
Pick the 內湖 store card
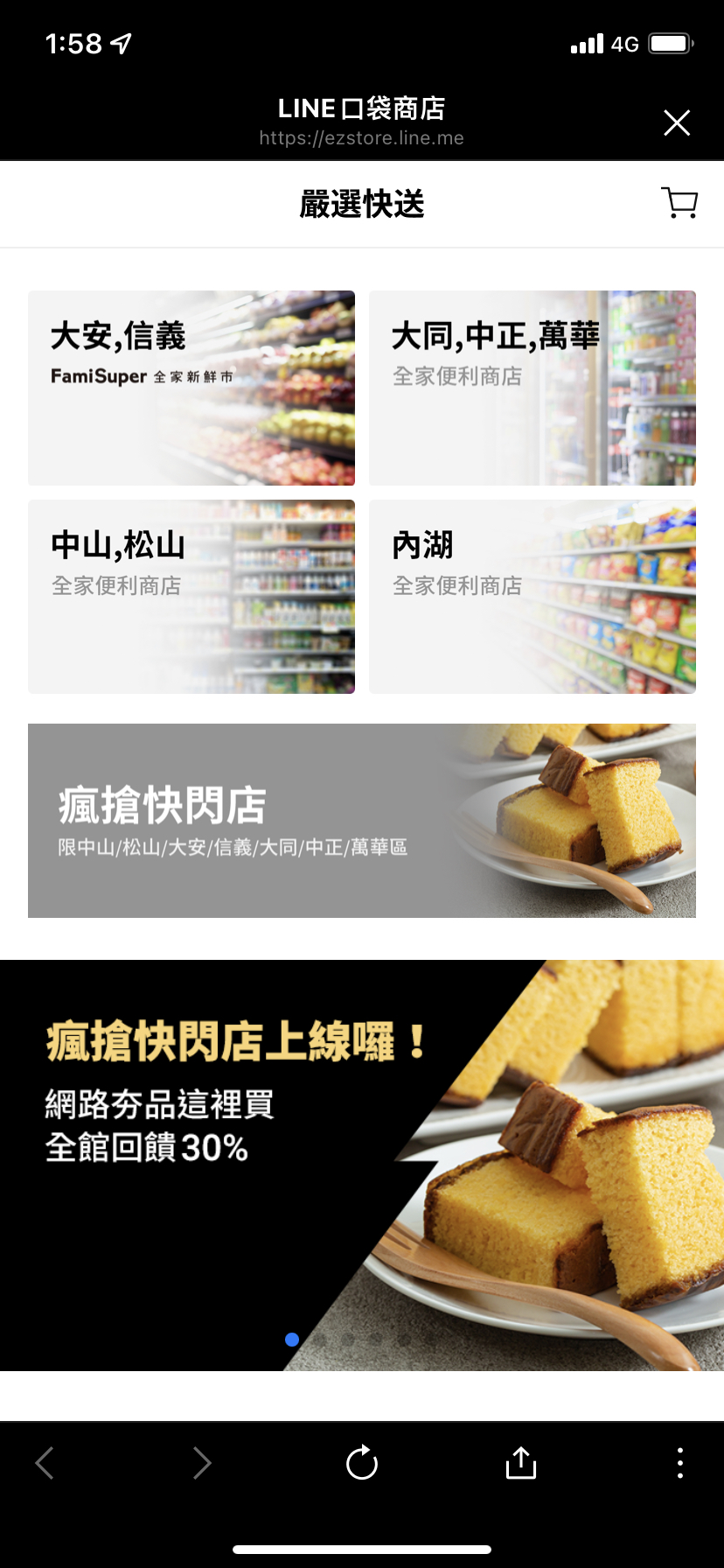point(532,597)
